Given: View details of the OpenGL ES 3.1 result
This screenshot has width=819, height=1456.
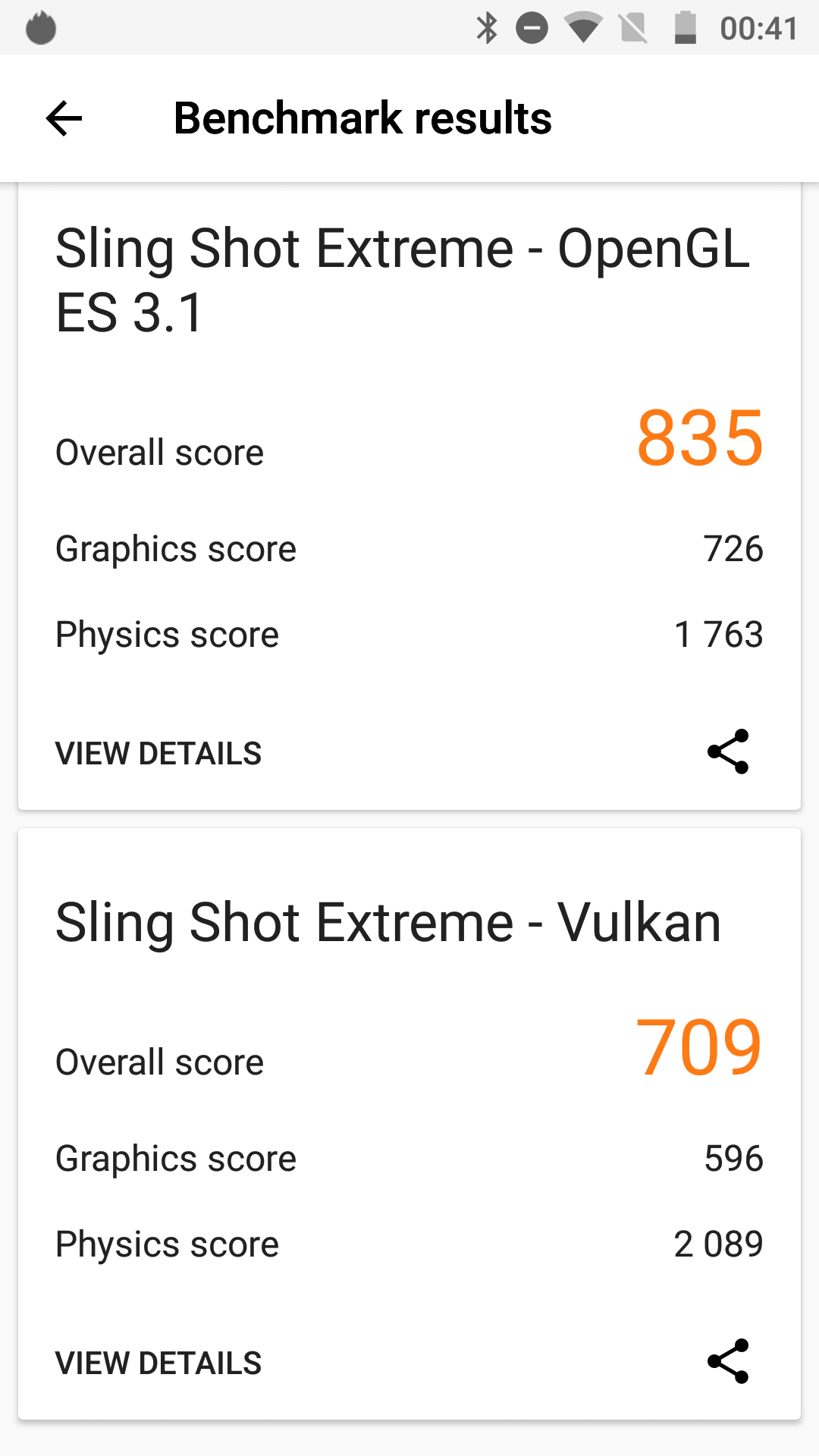Looking at the screenshot, I should pos(158,754).
